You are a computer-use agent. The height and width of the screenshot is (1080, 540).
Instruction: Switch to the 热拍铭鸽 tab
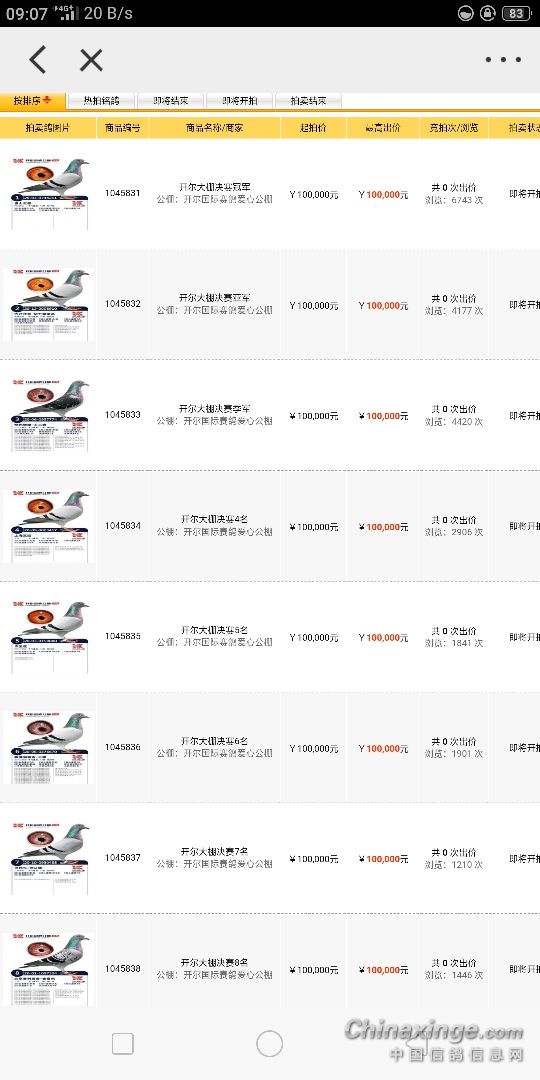(x=101, y=101)
